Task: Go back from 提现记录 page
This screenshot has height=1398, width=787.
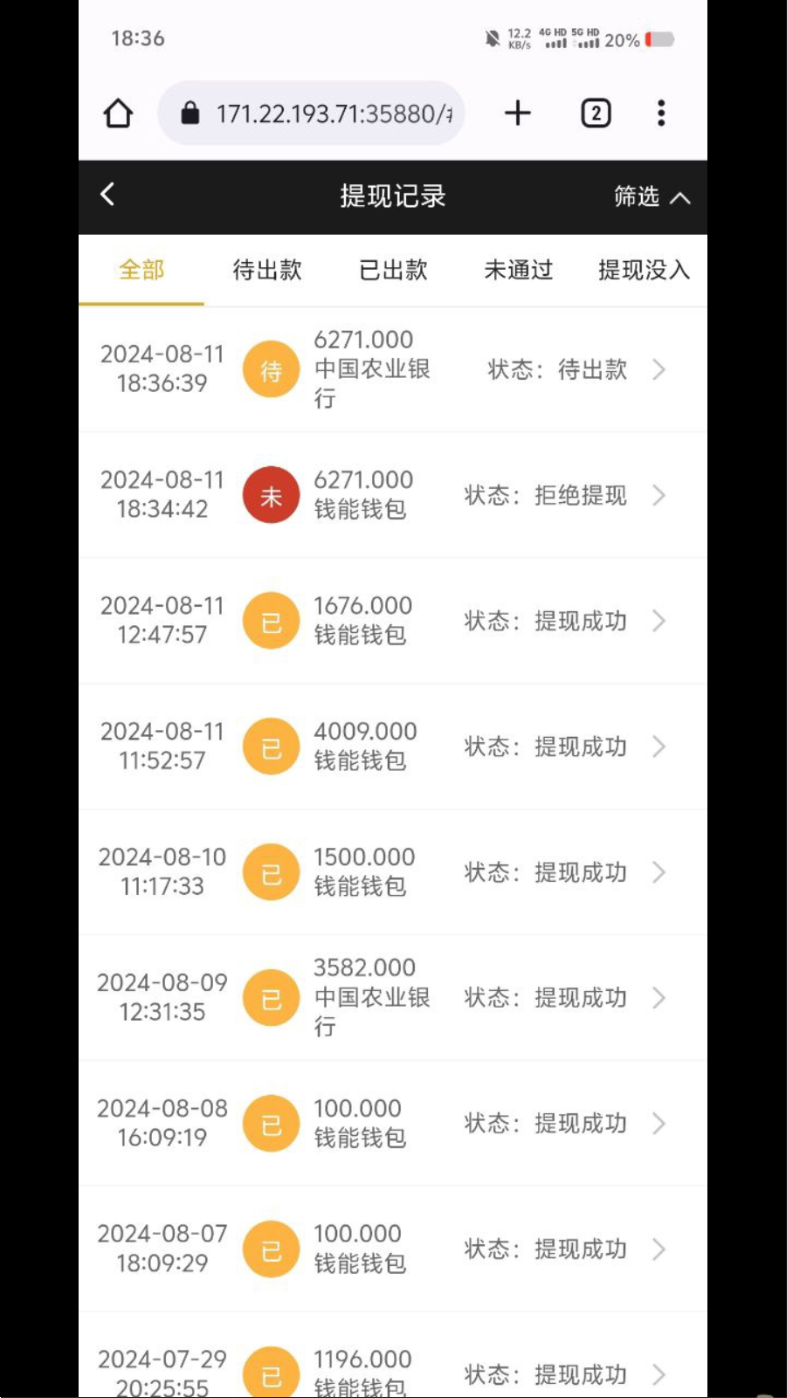Action: click(108, 195)
